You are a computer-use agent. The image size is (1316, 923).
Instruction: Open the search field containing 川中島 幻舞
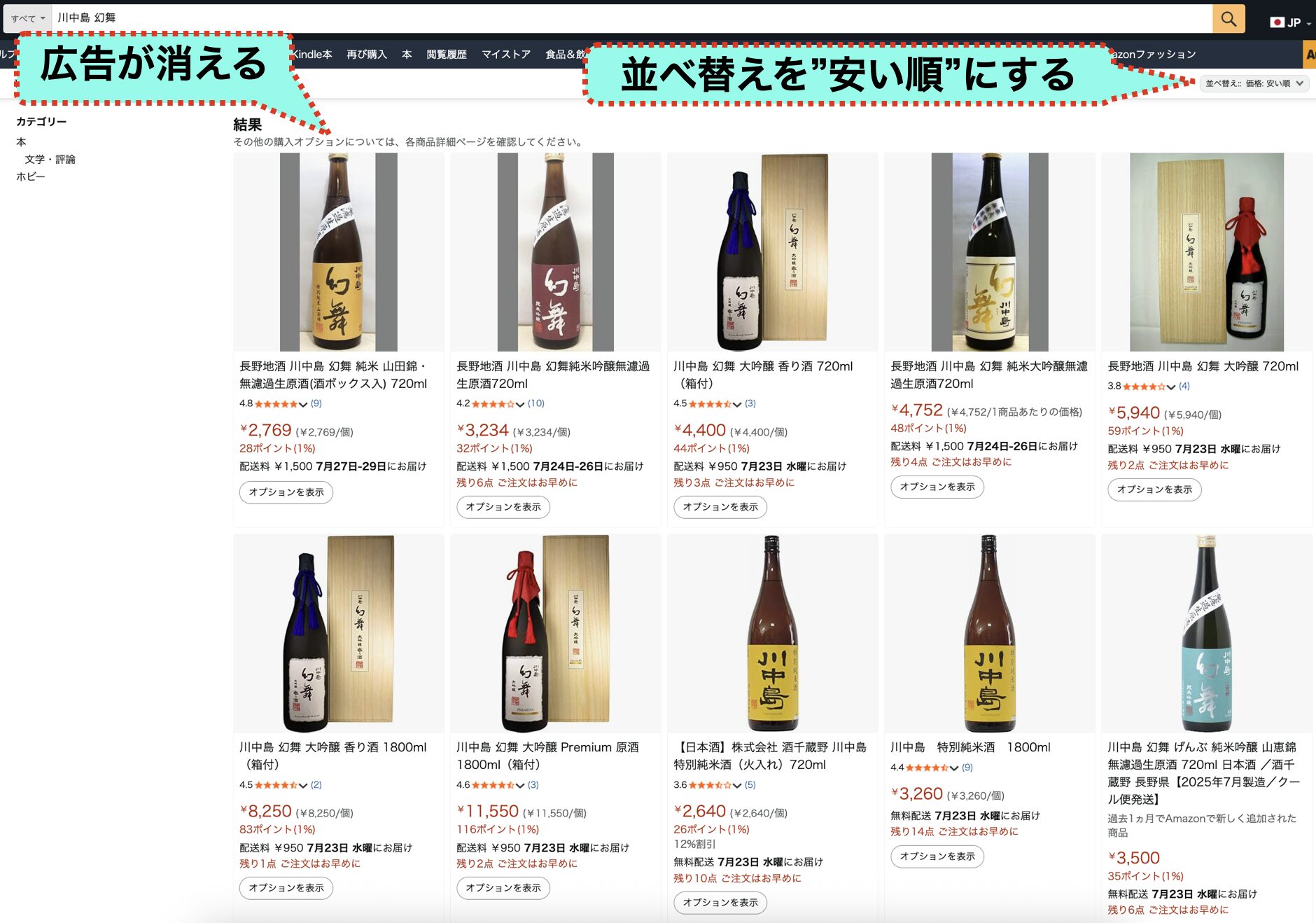(630, 18)
